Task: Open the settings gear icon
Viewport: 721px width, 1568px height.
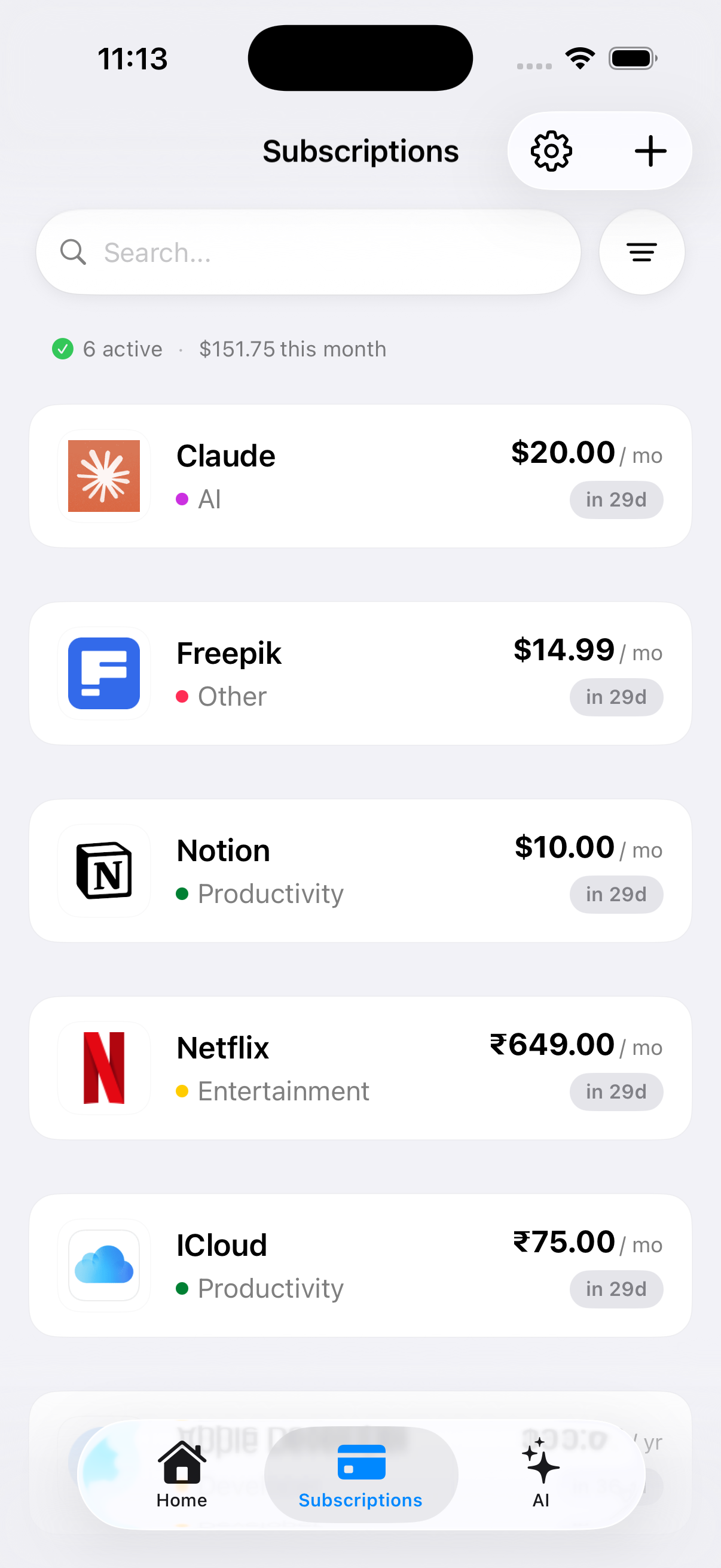Action: tap(551, 151)
